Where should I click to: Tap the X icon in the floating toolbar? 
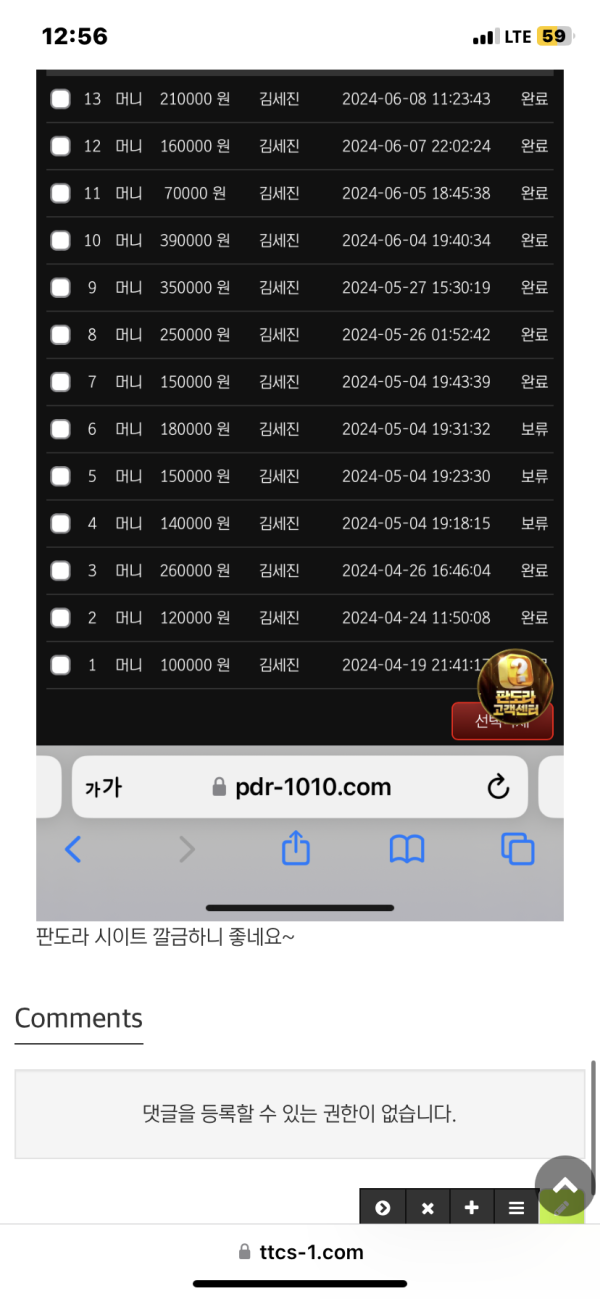pyautogui.click(x=428, y=1208)
